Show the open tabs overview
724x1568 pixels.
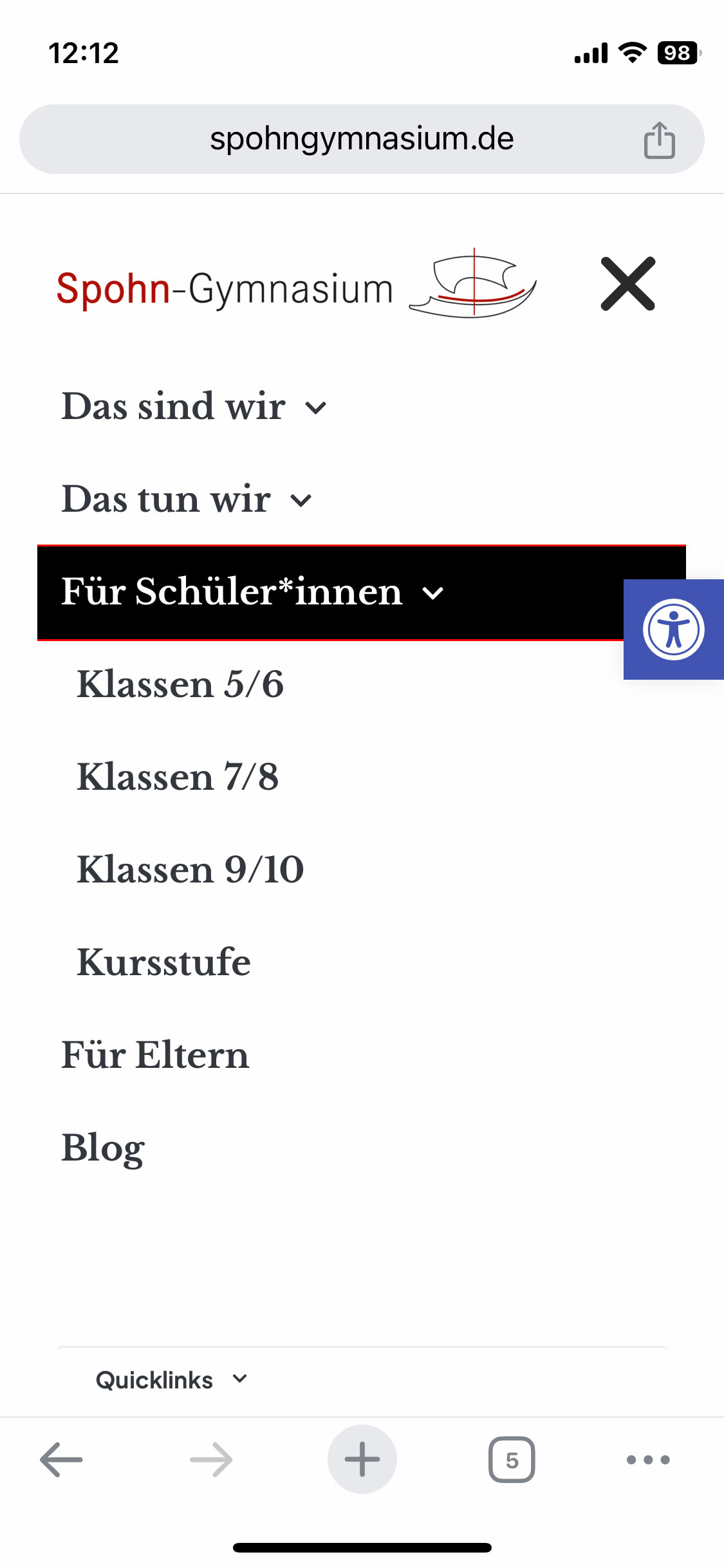pos(512,1459)
